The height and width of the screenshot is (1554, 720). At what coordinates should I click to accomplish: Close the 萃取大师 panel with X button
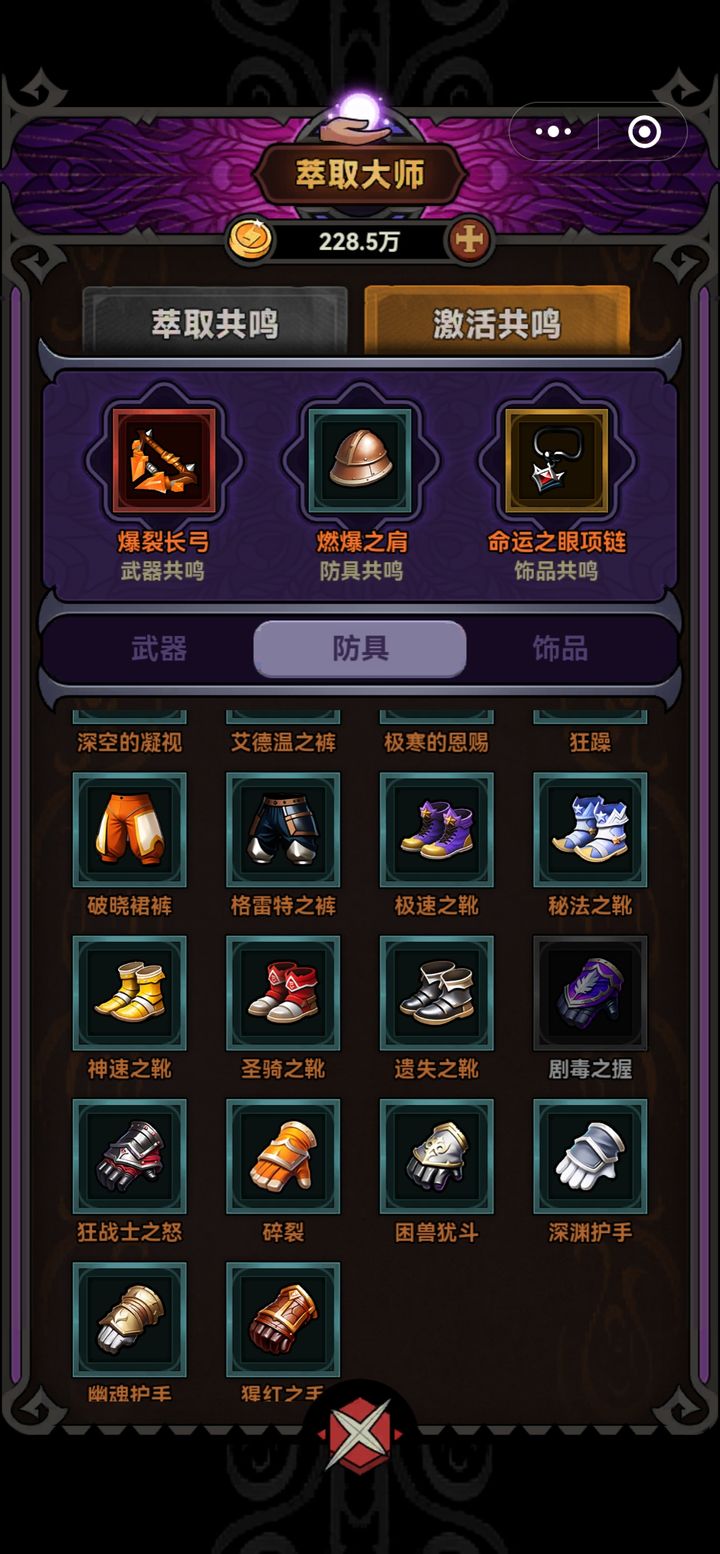click(360, 1435)
